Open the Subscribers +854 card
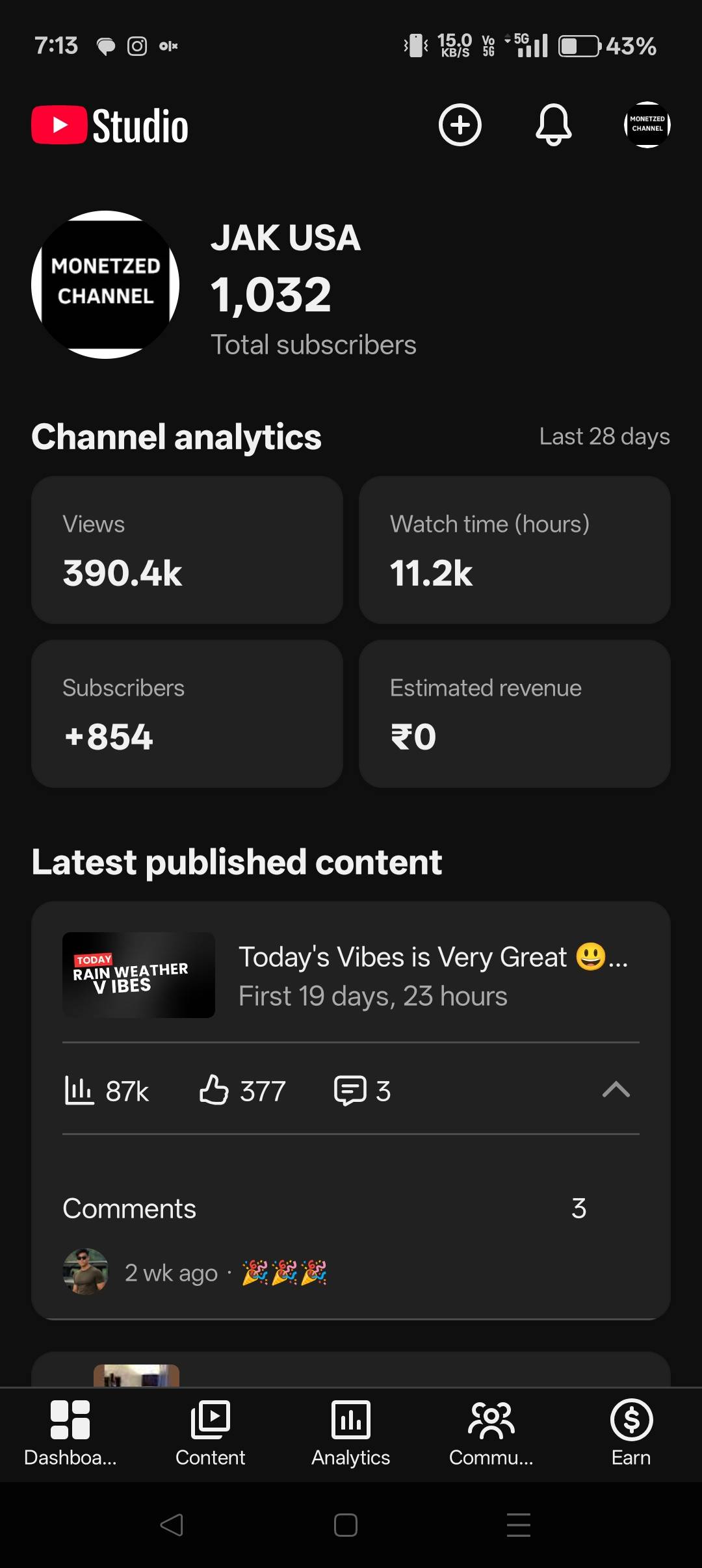Viewport: 702px width, 1568px height. (187, 714)
